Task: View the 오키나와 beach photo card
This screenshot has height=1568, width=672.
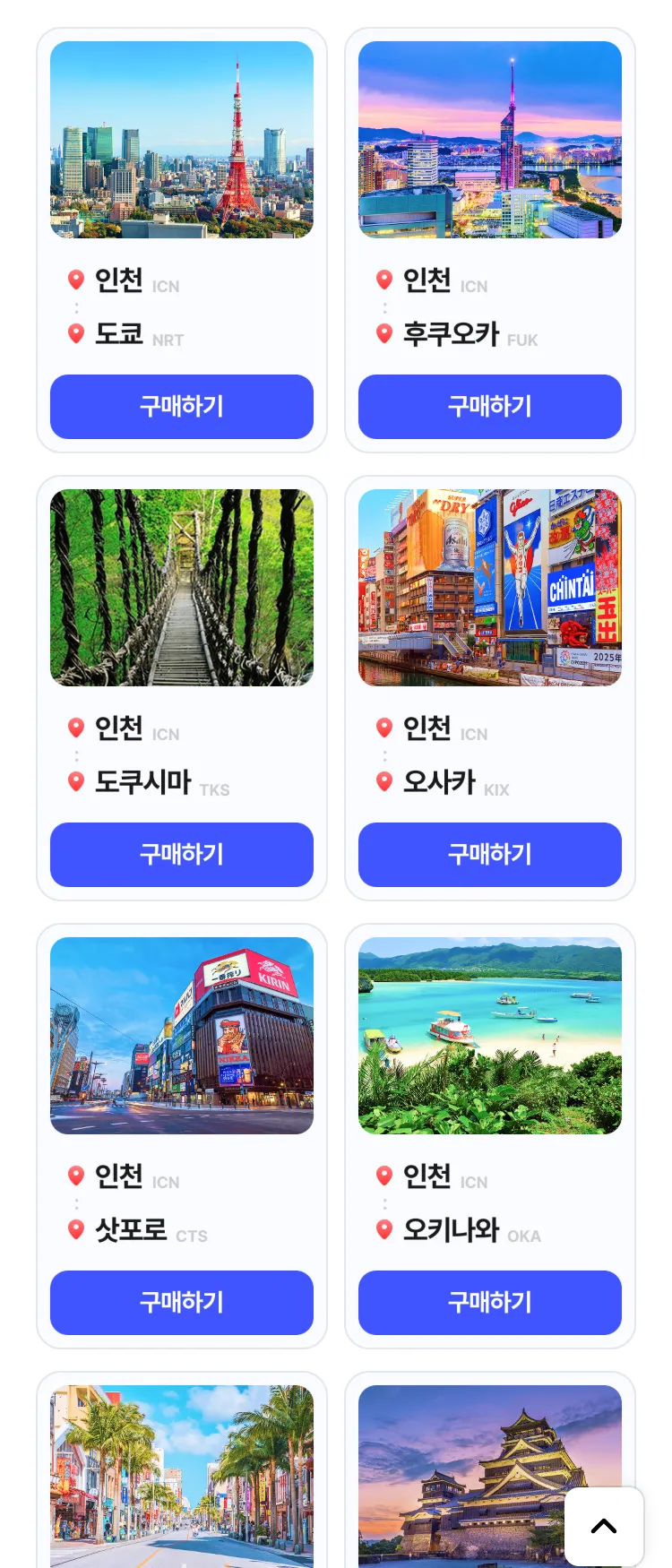Action: click(490, 1036)
